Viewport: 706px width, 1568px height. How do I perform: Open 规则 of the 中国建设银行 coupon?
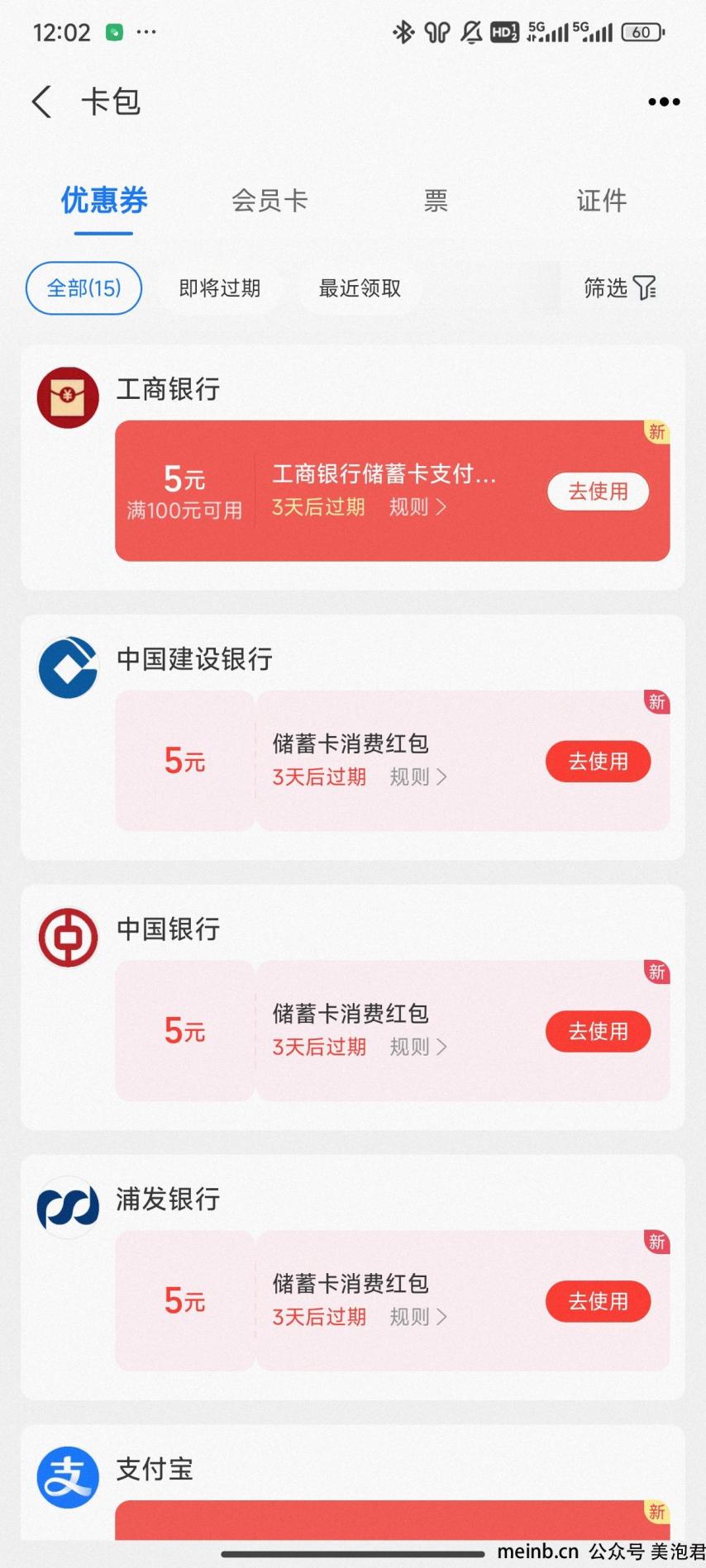click(417, 777)
